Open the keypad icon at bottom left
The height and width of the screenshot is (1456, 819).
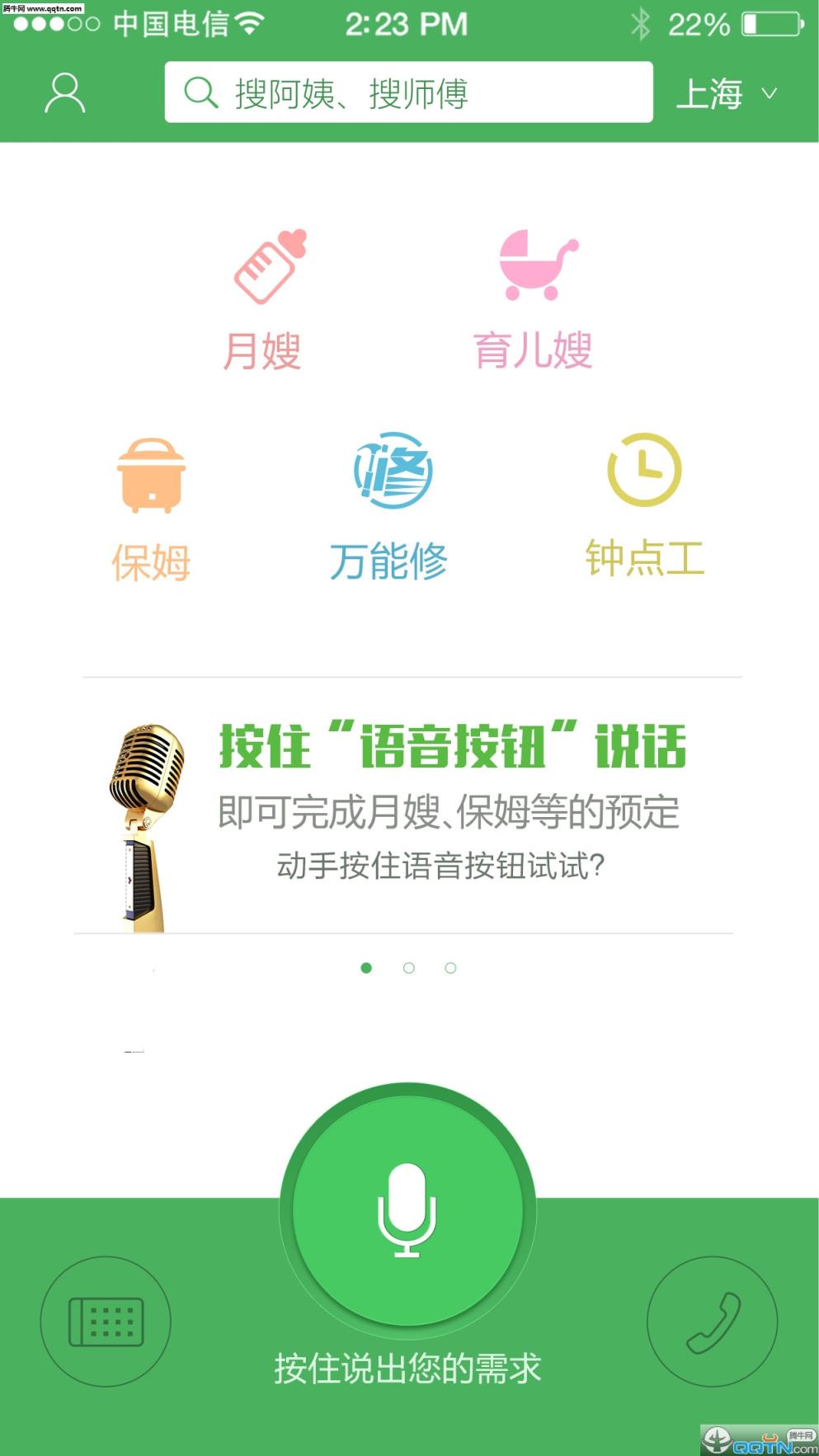click(105, 1321)
